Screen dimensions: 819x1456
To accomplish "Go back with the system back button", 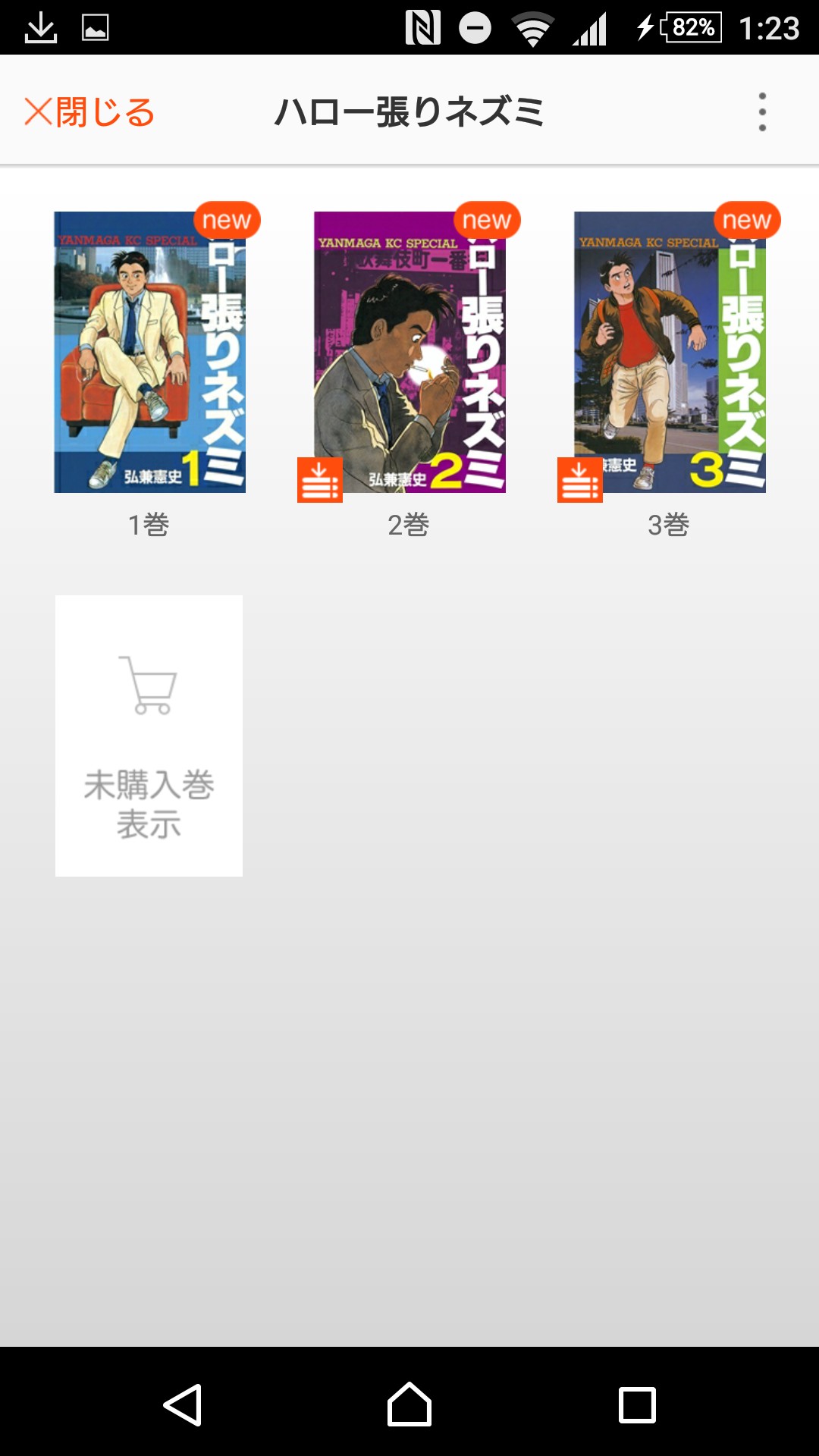I will pos(183,1404).
